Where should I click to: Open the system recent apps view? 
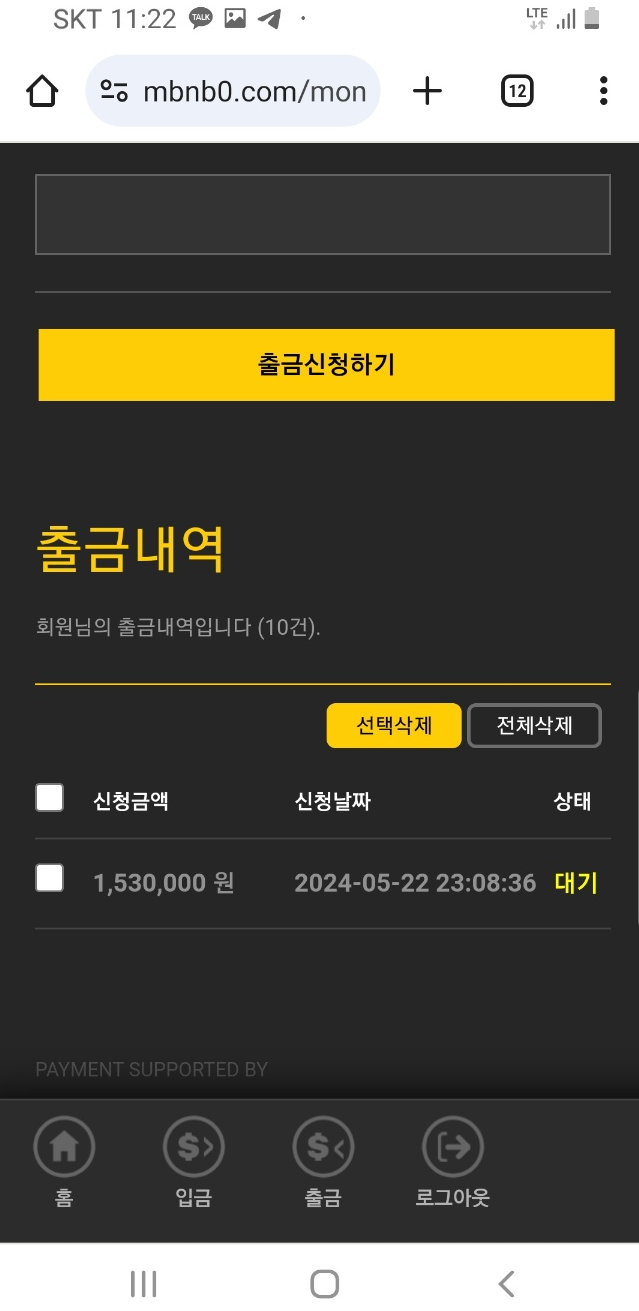[x=144, y=1283]
